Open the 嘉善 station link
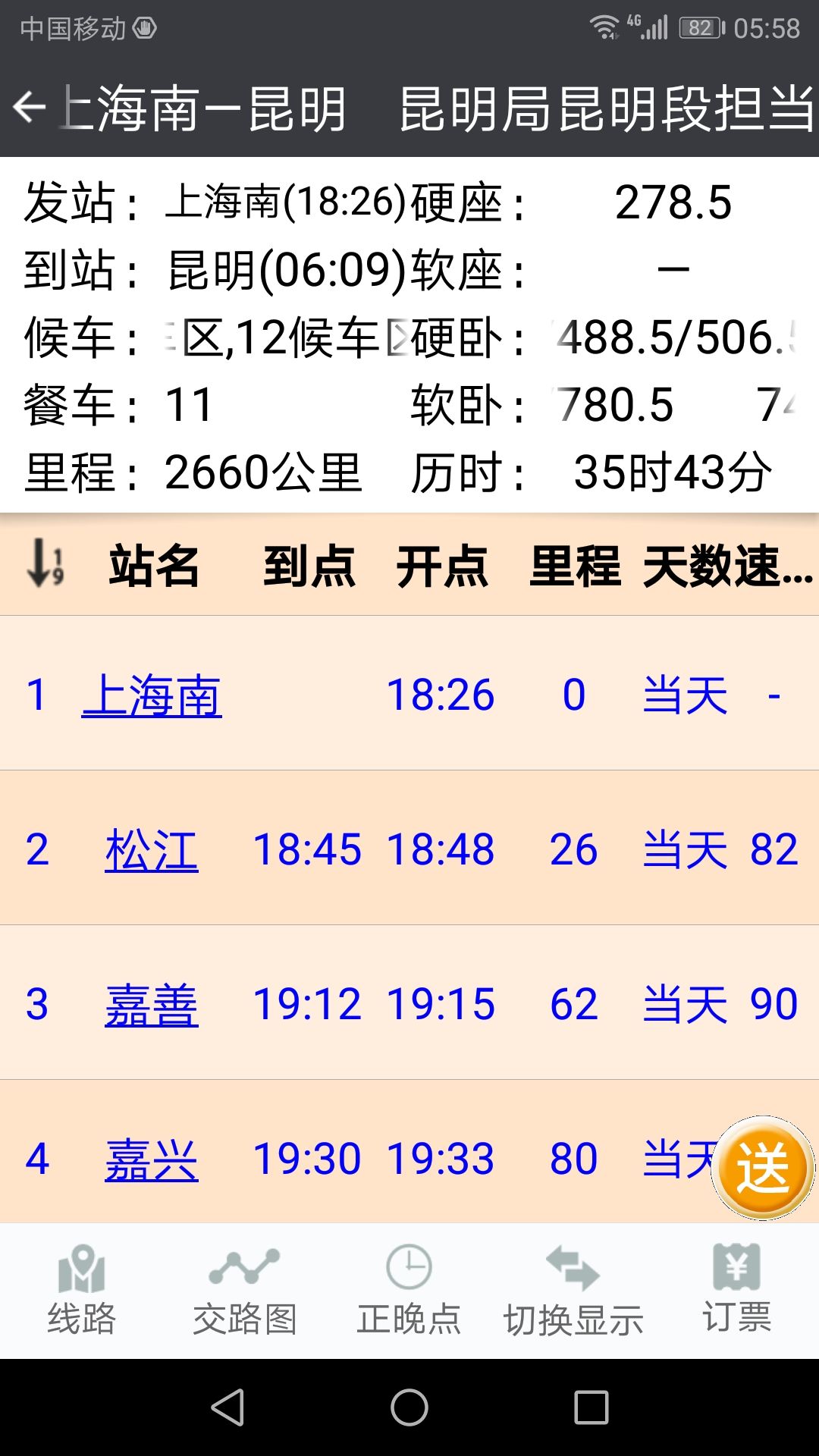 [152, 1004]
